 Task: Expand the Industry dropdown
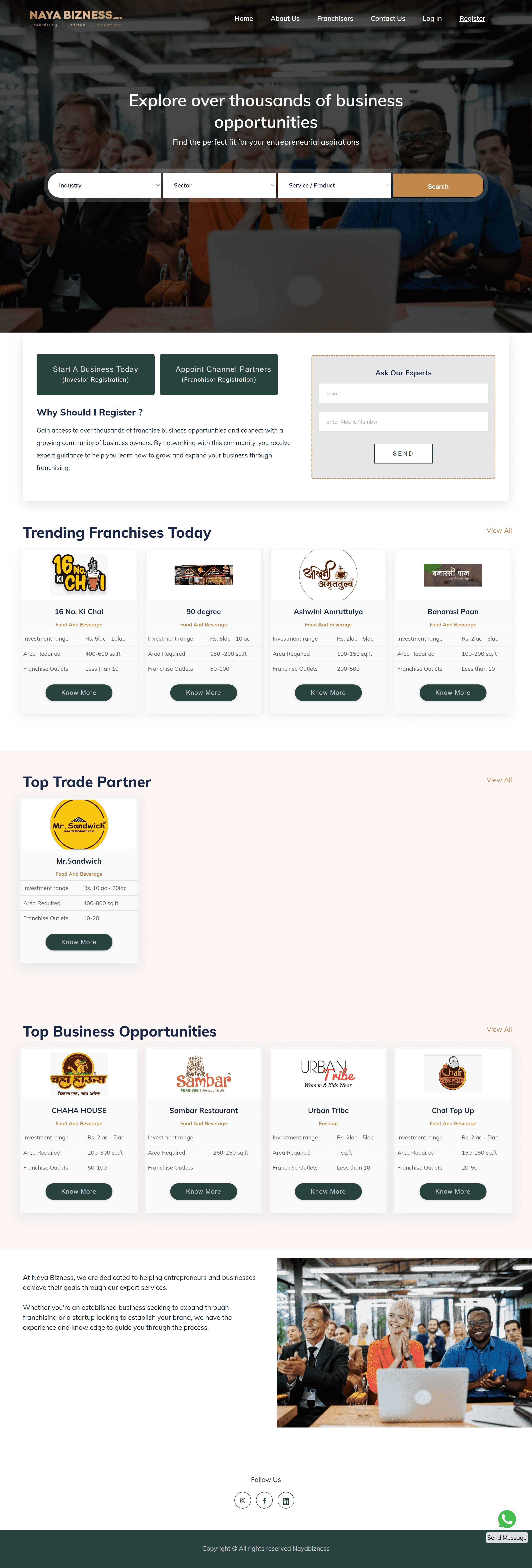click(105, 185)
